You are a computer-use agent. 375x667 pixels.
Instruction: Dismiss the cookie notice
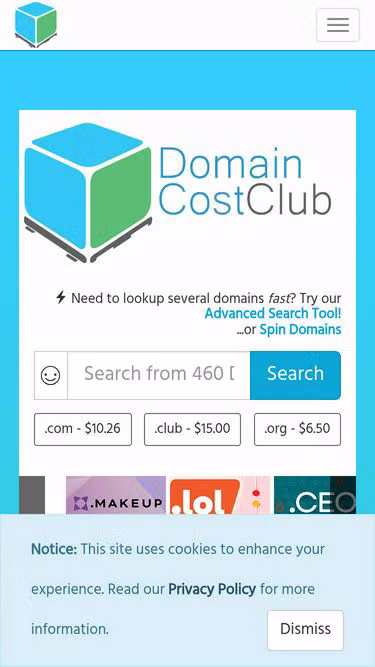pos(305,630)
